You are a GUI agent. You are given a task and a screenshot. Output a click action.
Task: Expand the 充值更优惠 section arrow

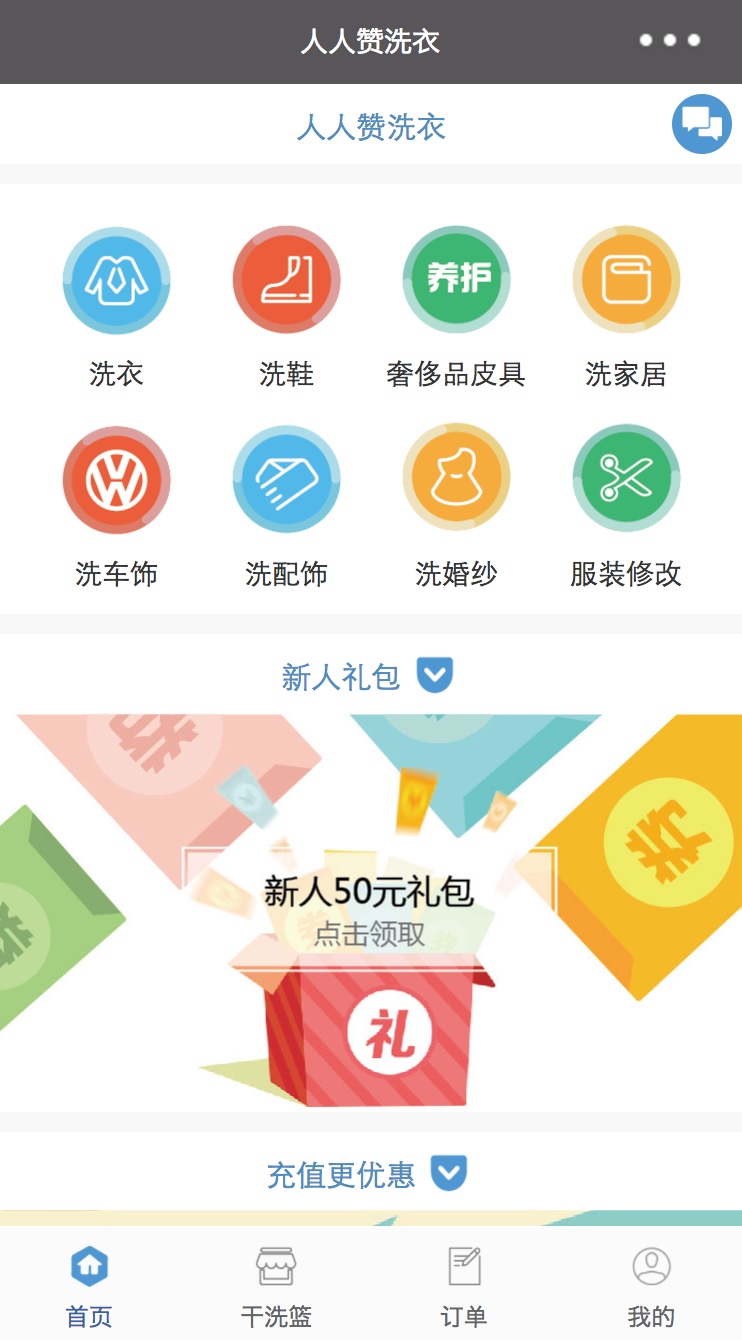click(449, 1172)
